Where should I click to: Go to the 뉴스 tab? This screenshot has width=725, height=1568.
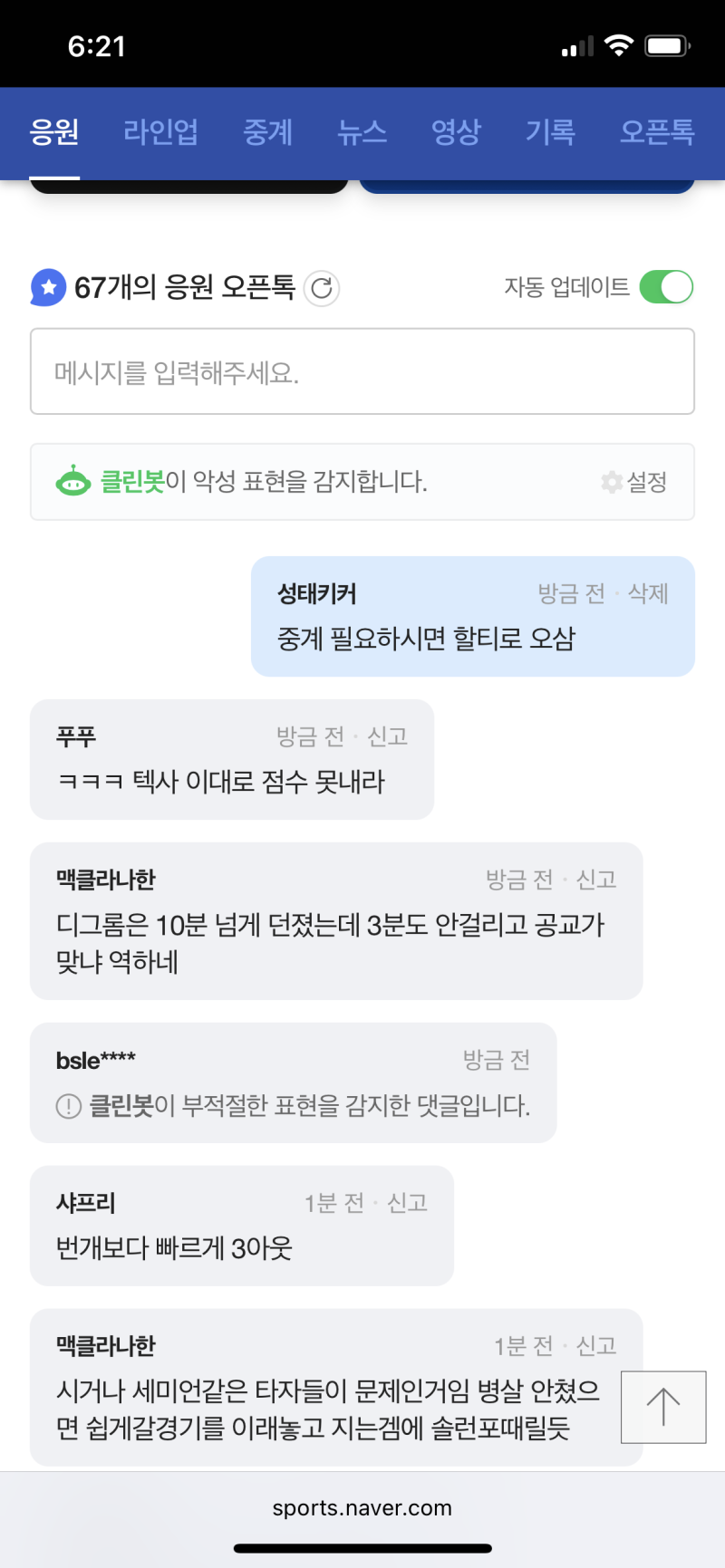pyautogui.click(x=362, y=132)
